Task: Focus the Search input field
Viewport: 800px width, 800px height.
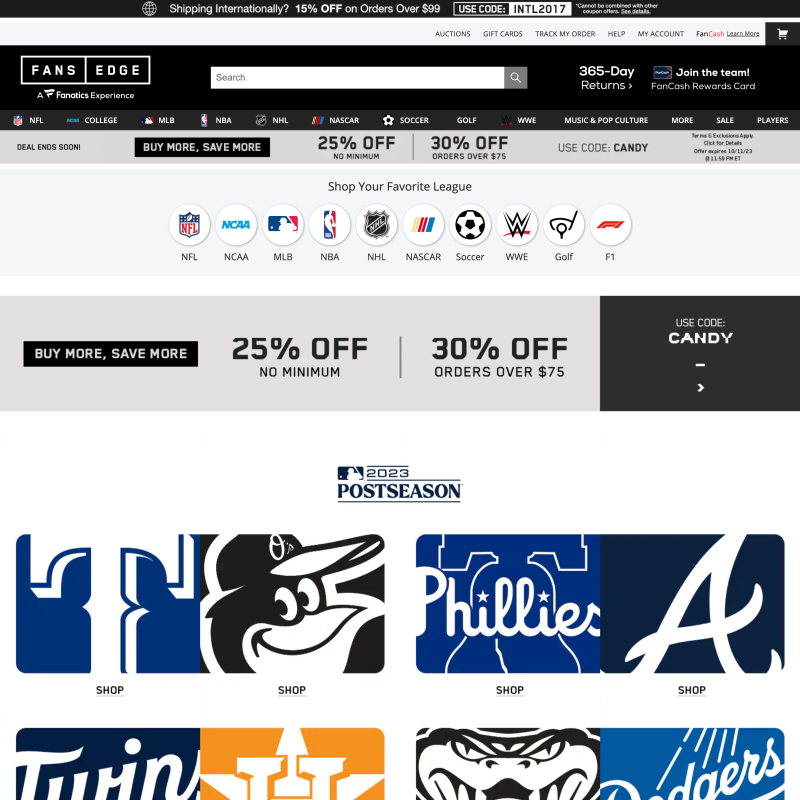Action: pyautogui.click(x=357, y=78)
